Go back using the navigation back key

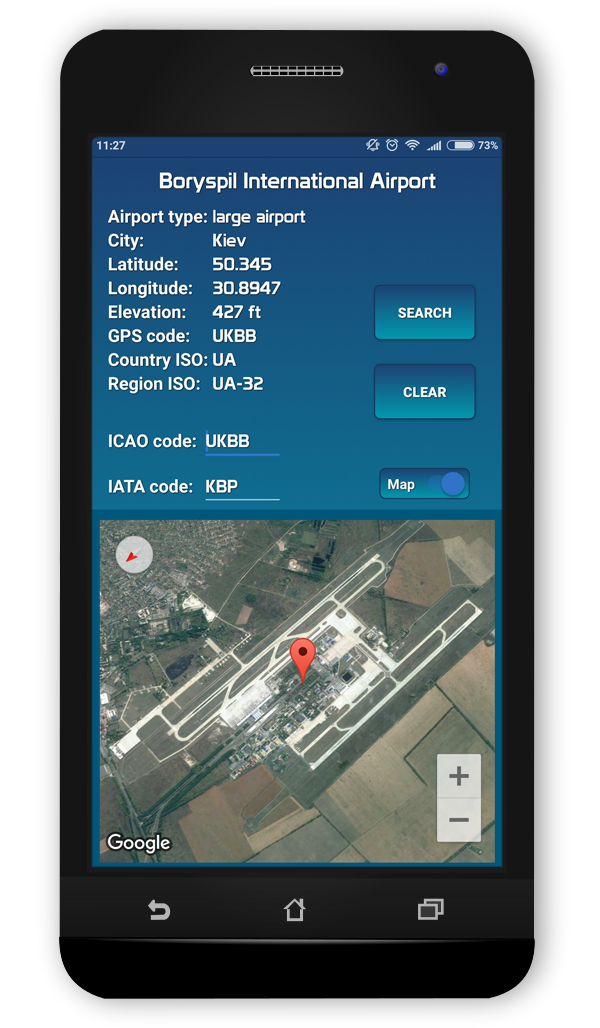(159, 909)
